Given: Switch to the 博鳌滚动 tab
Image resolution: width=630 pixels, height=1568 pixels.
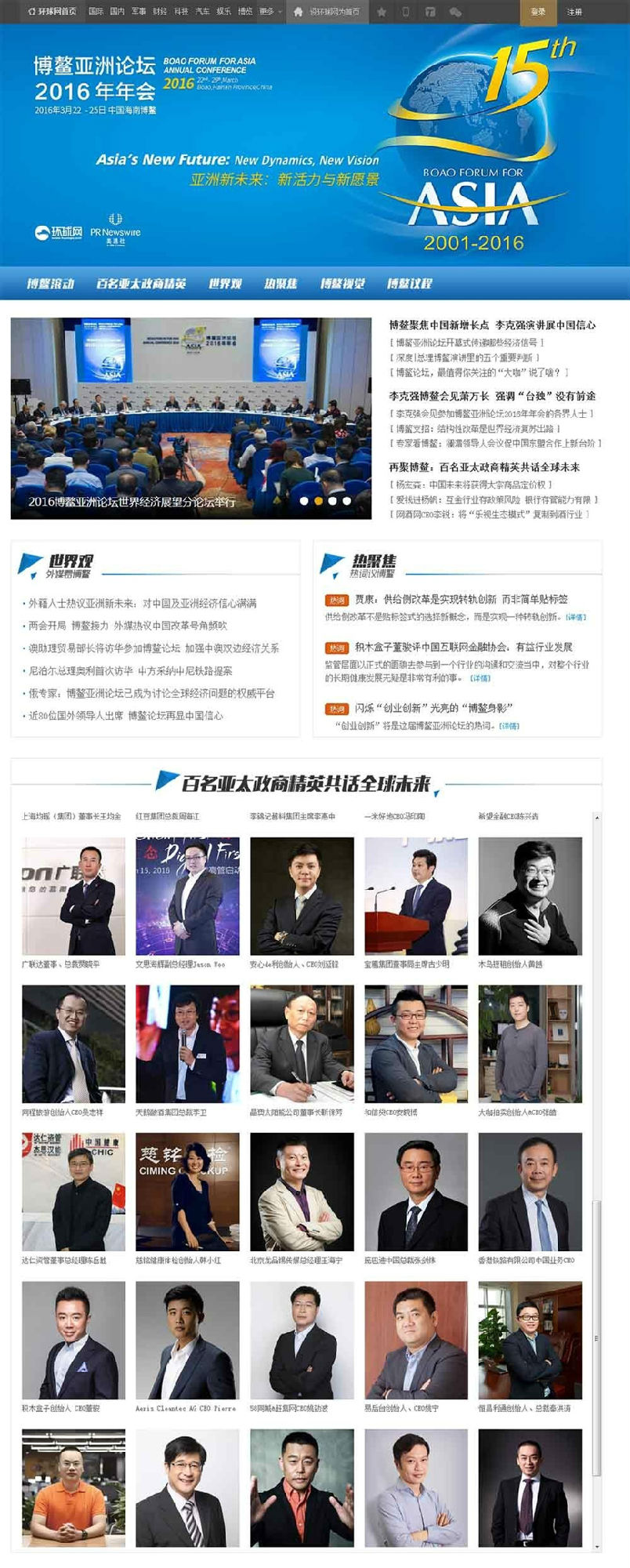Looking at the screenshot, I should [50, 284].
